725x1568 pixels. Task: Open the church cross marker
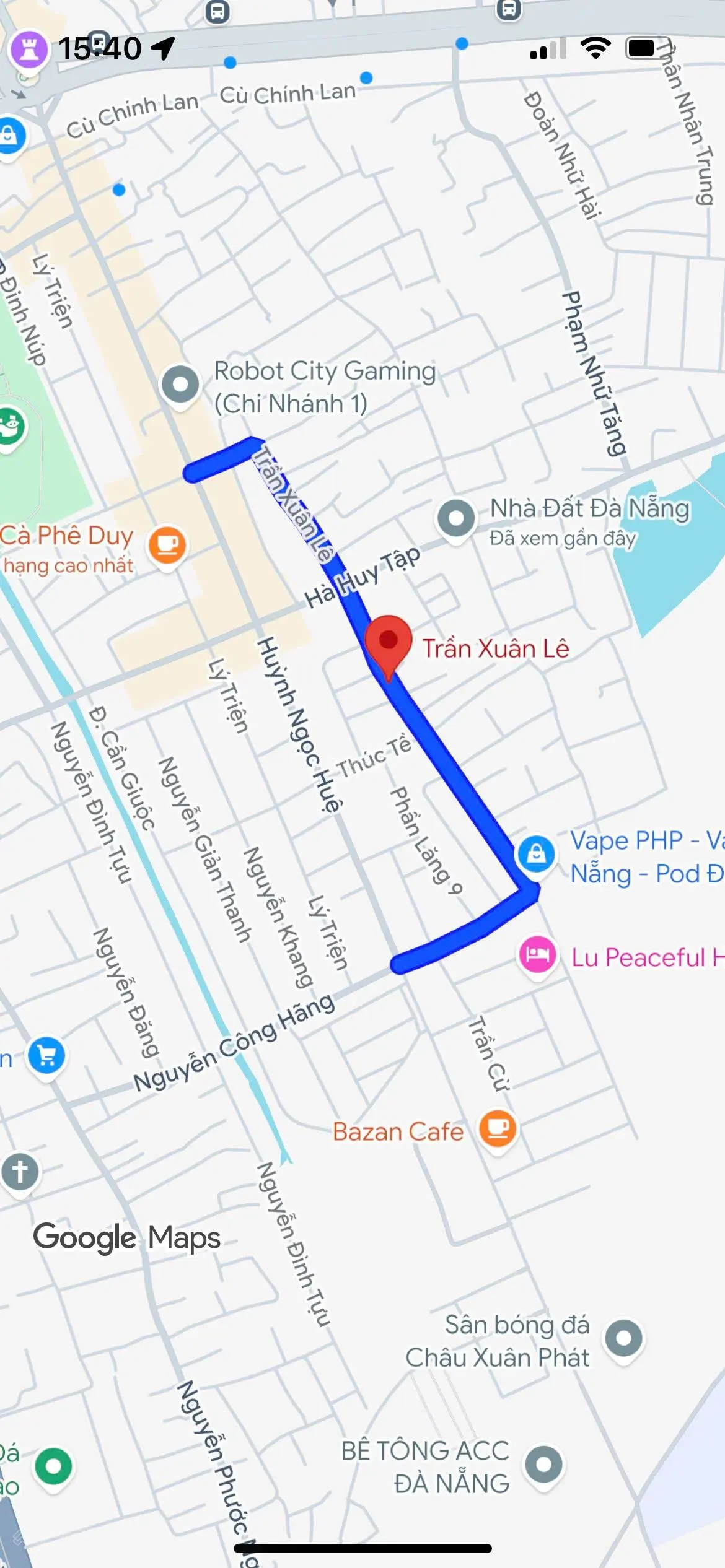pyautogui.click(x=20, y=1172)
